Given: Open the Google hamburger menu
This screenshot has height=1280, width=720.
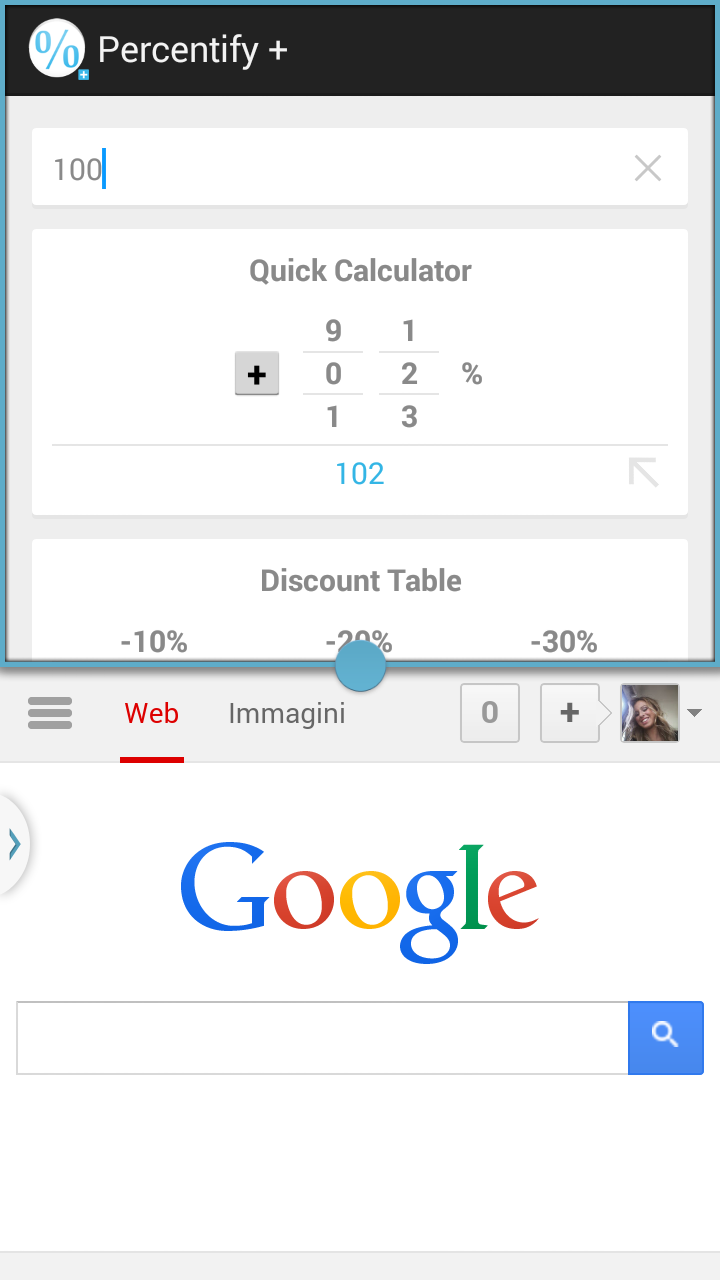Looking at the screenshot, I should click(x=50, y=713).
